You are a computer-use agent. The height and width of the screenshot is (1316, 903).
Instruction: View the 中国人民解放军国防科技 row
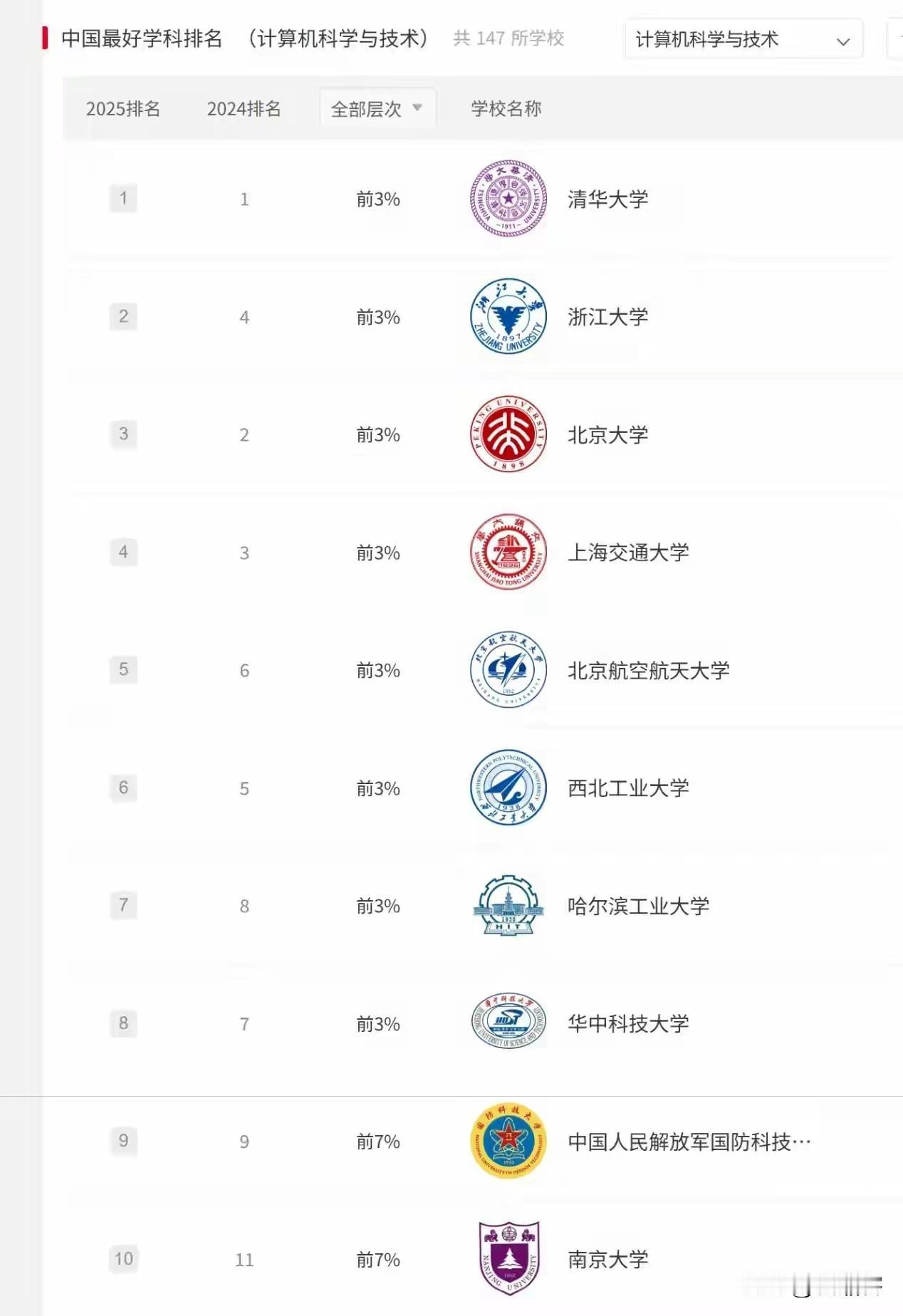[689, 1142]
